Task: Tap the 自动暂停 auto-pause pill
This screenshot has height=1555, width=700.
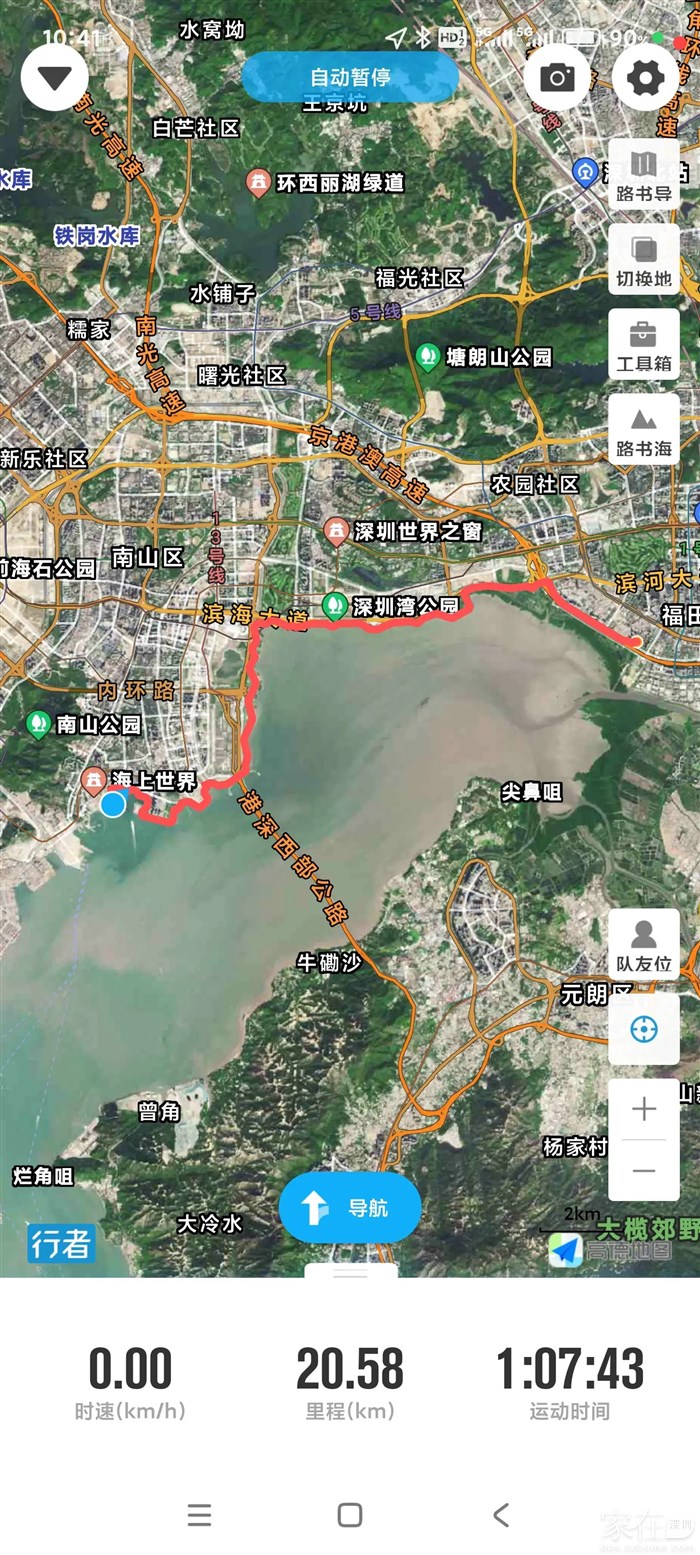Action: click(x=350, y=77)
